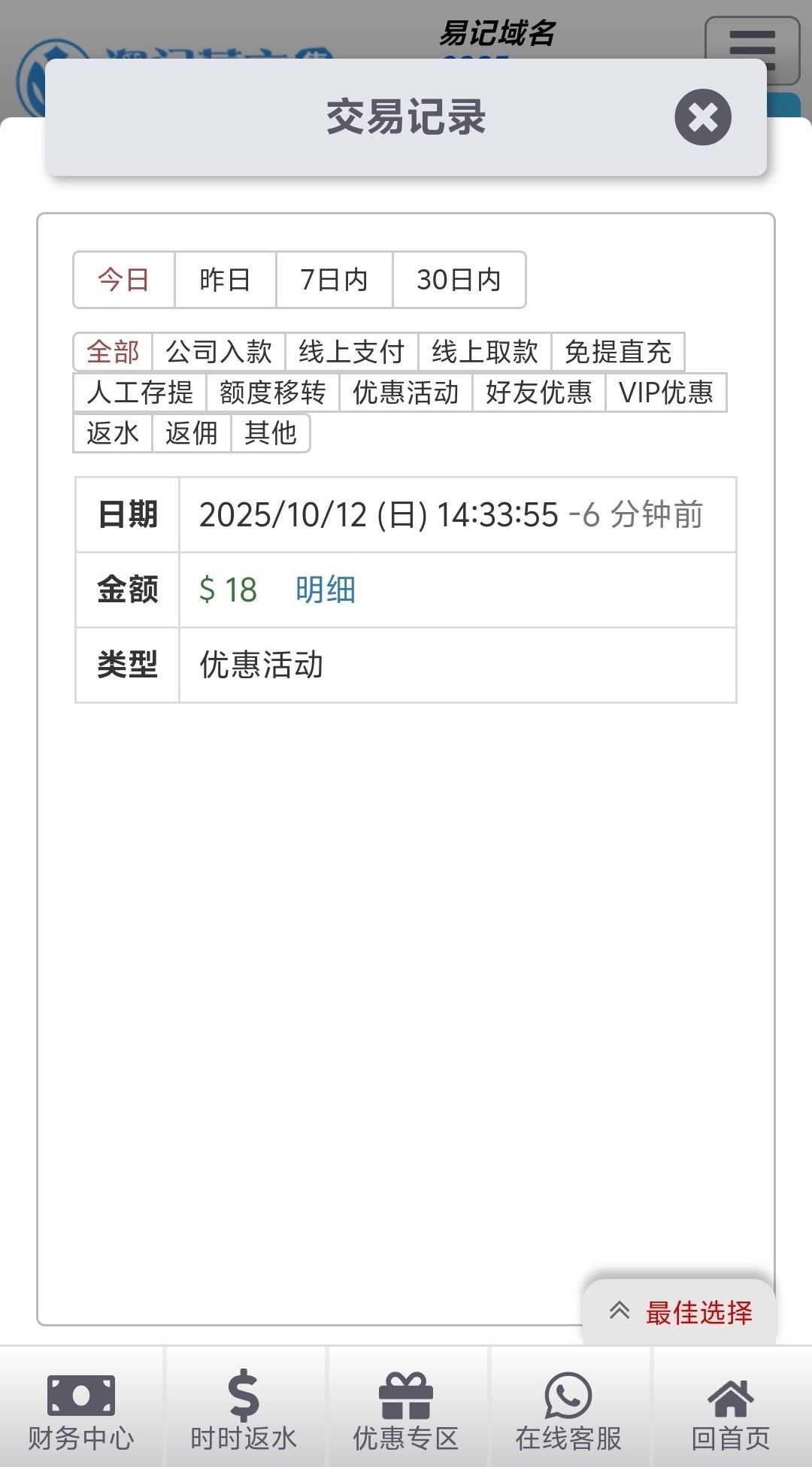Contact 在线客服
The height and width of the screenshot is (1467, 812).
(568, 1408)
